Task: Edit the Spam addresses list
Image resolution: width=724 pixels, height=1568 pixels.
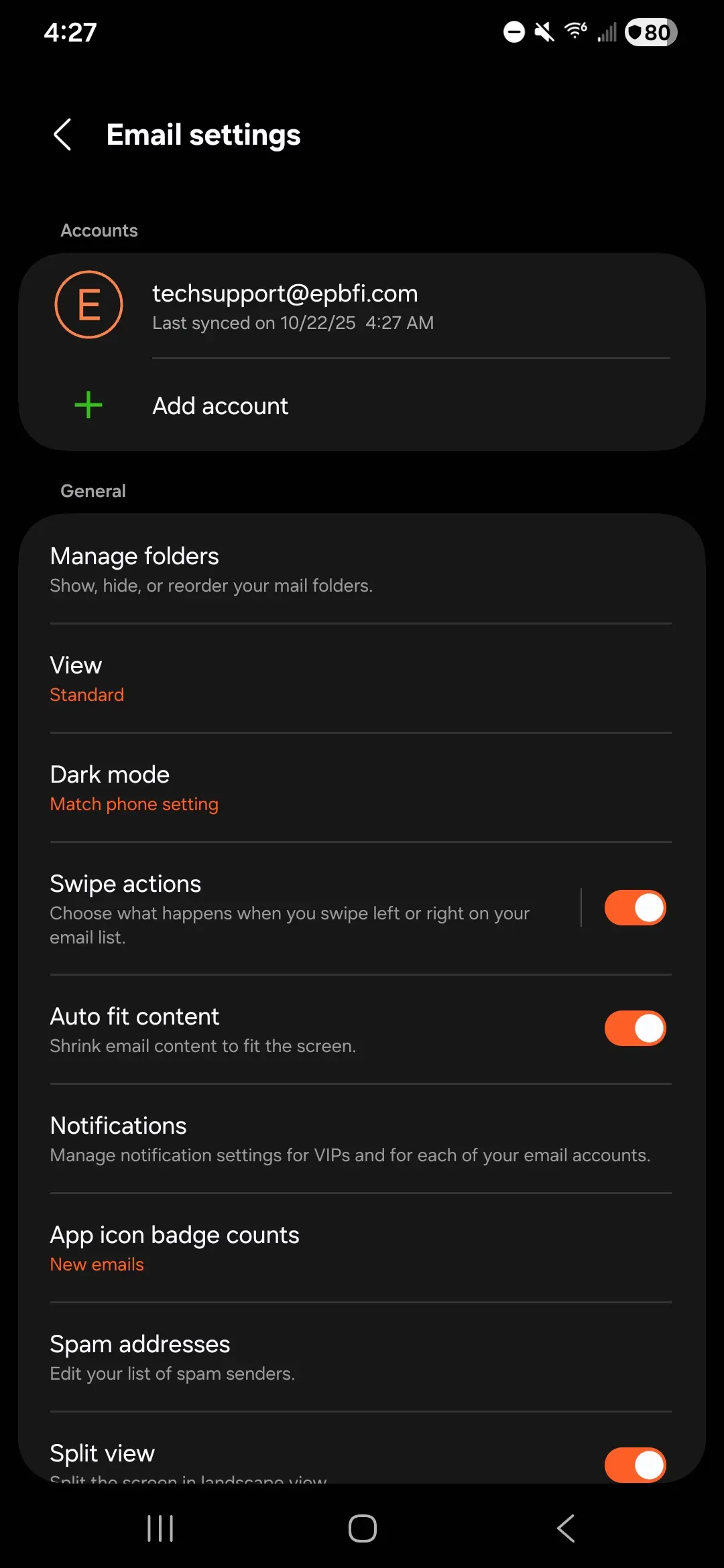Action: 362,1358
